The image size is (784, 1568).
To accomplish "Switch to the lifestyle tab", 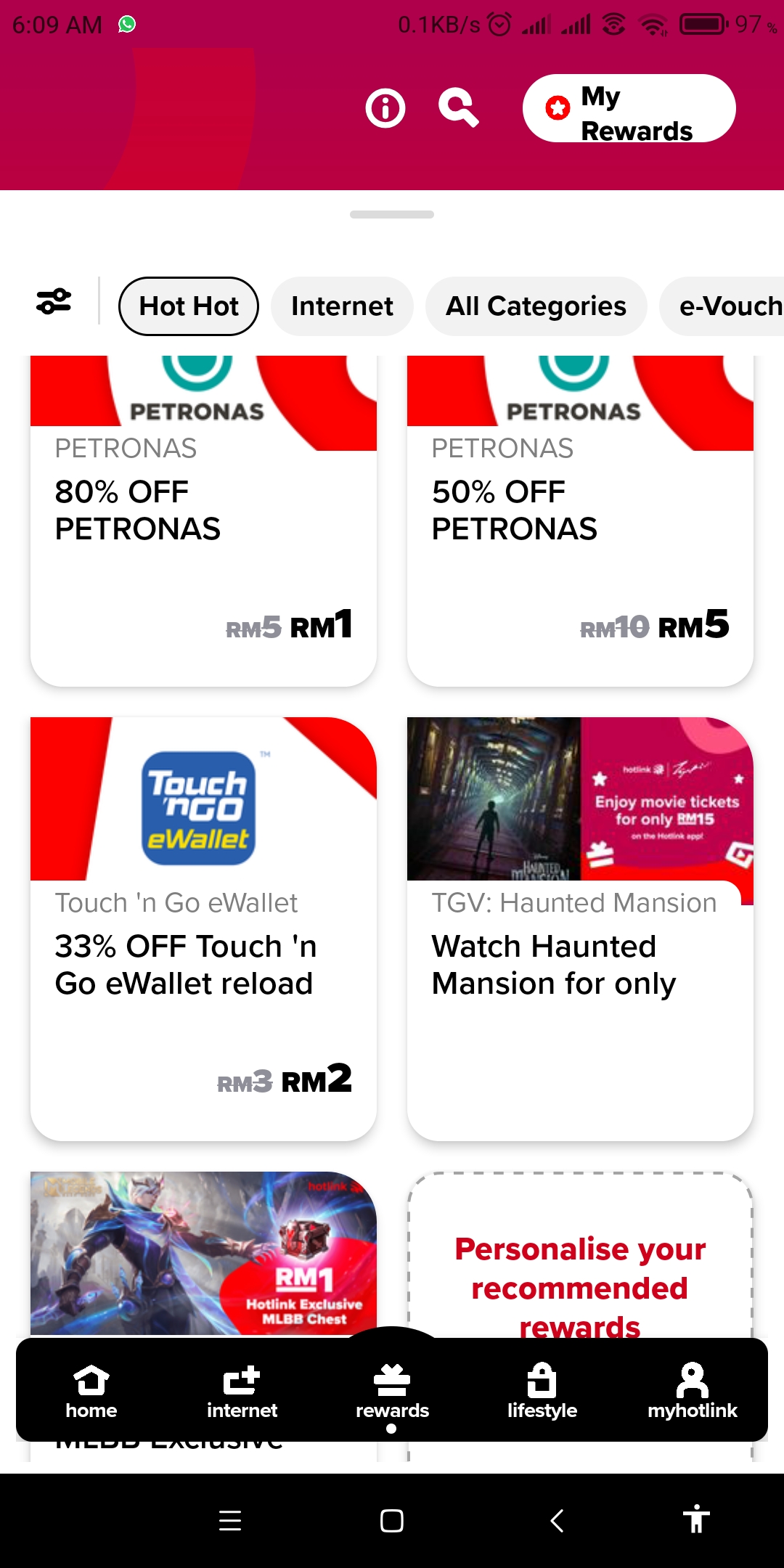I will (542, 1391).
